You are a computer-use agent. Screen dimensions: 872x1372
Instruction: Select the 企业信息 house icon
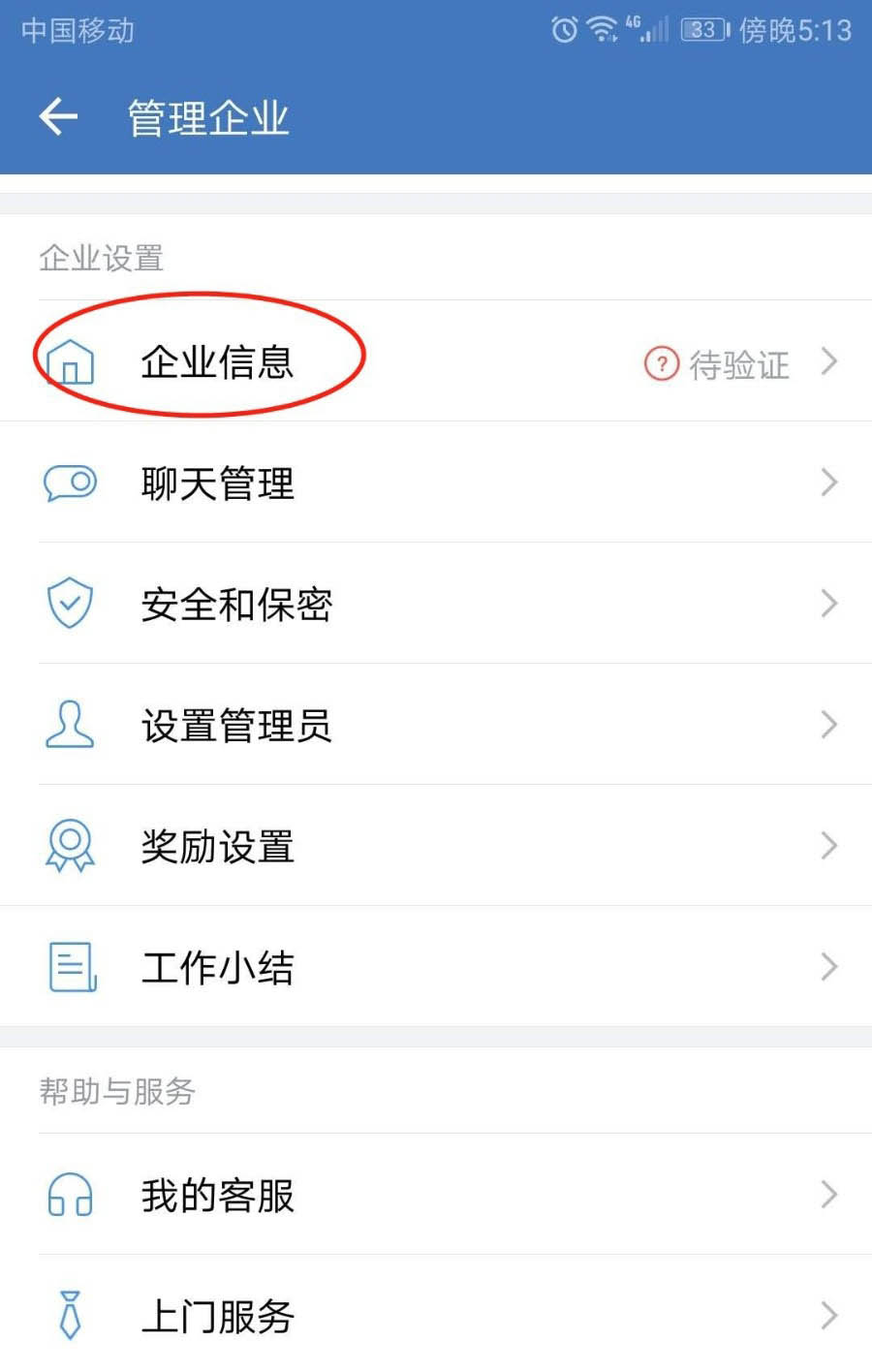tap(69, 361)
